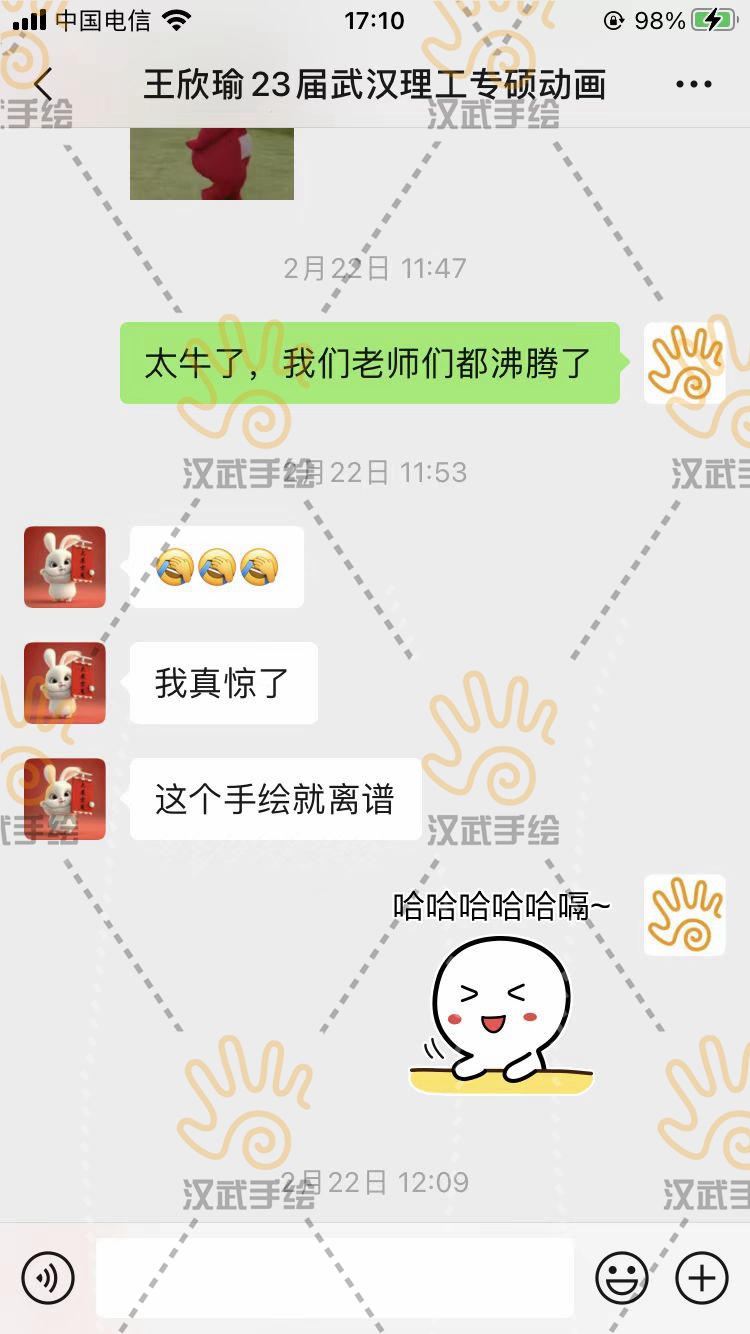
Task: Open the chat info three-dot menu
Action: pyautogui.click(x=693, y=85)
